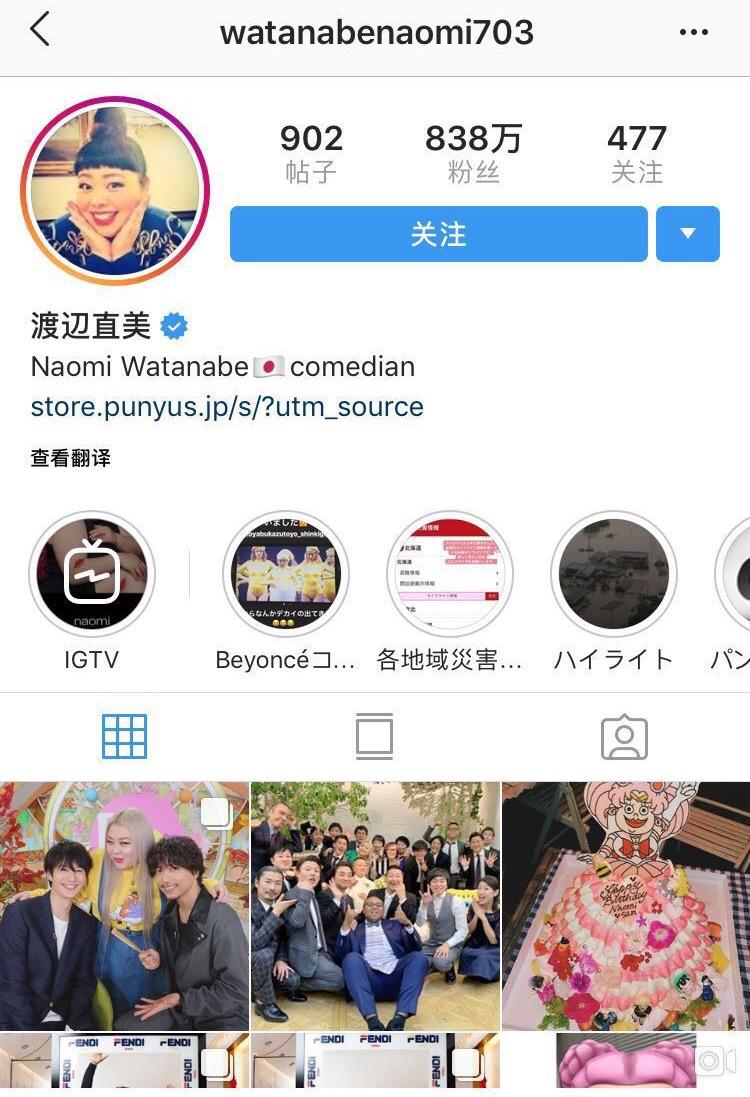Open the 各地域災害 story highlight
This screenshot has width=750, height=1097.
coord(450,575)
